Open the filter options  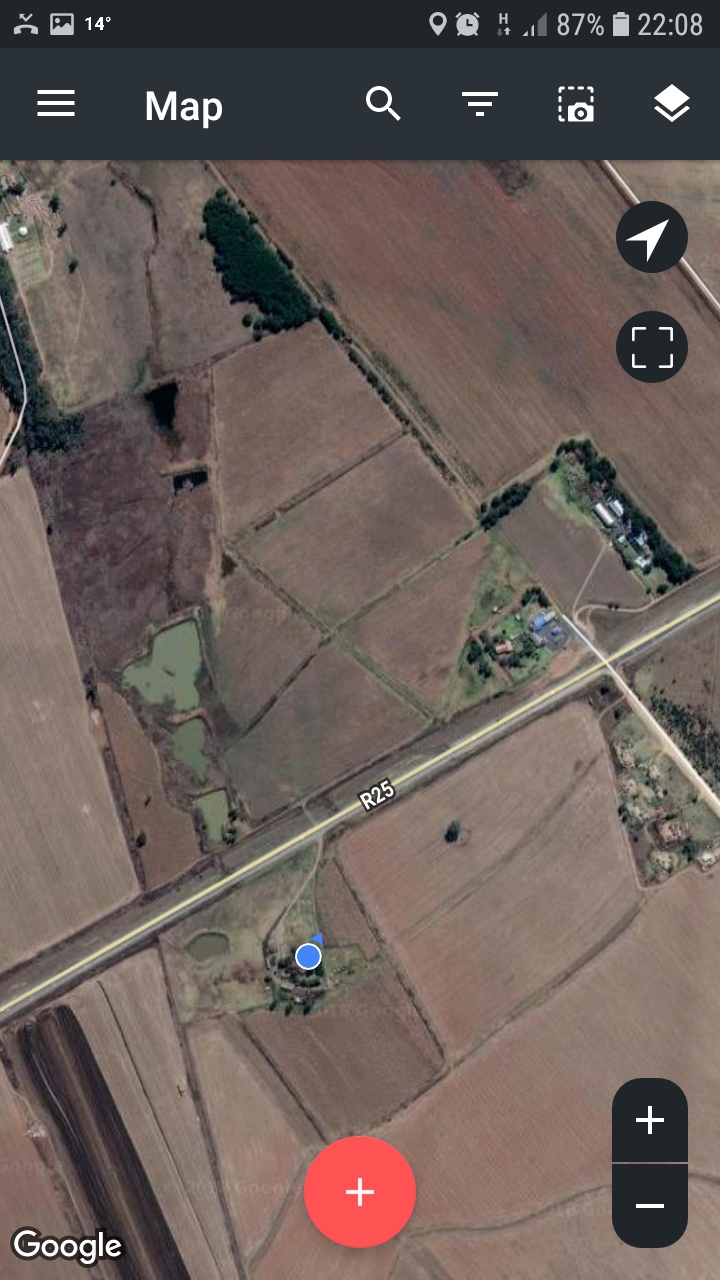480,104
